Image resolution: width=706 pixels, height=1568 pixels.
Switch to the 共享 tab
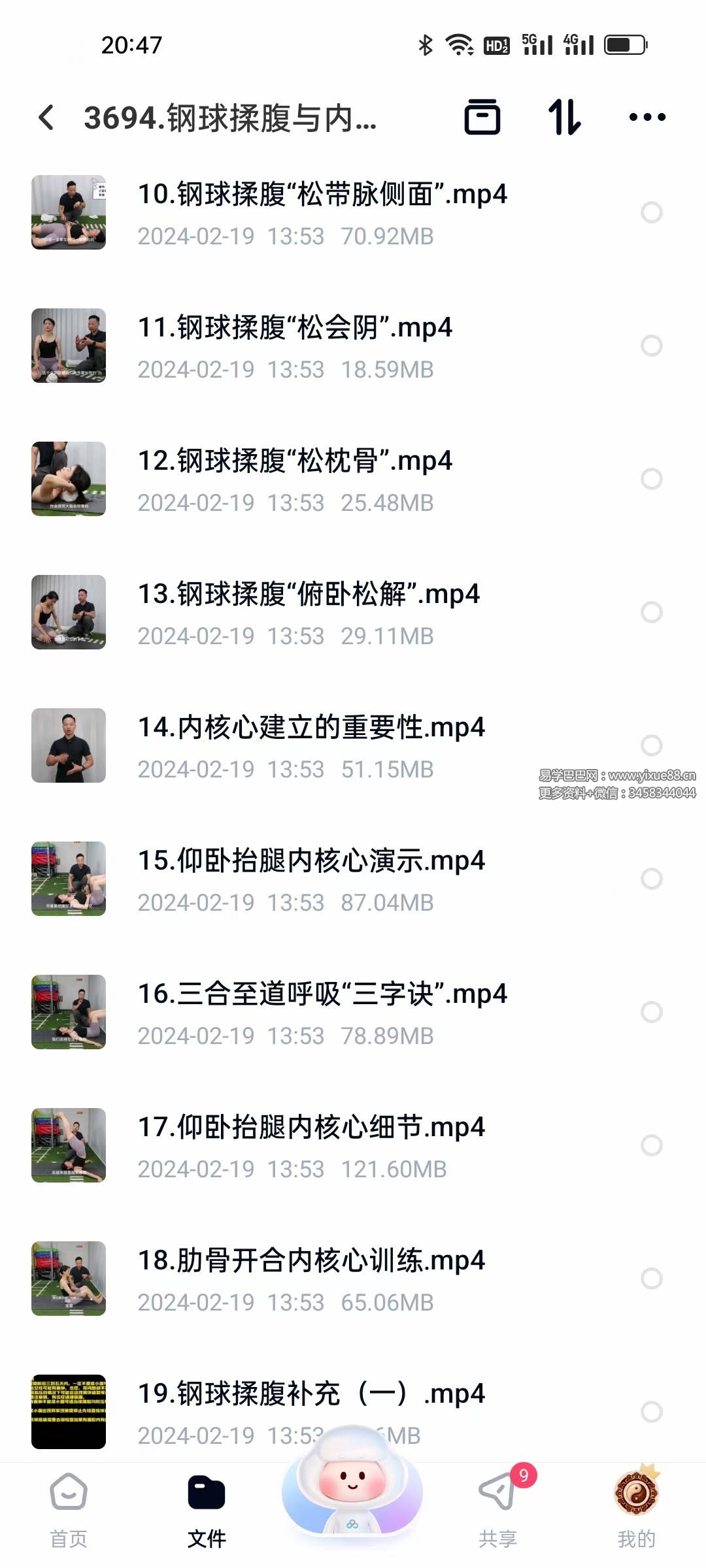497,1509
